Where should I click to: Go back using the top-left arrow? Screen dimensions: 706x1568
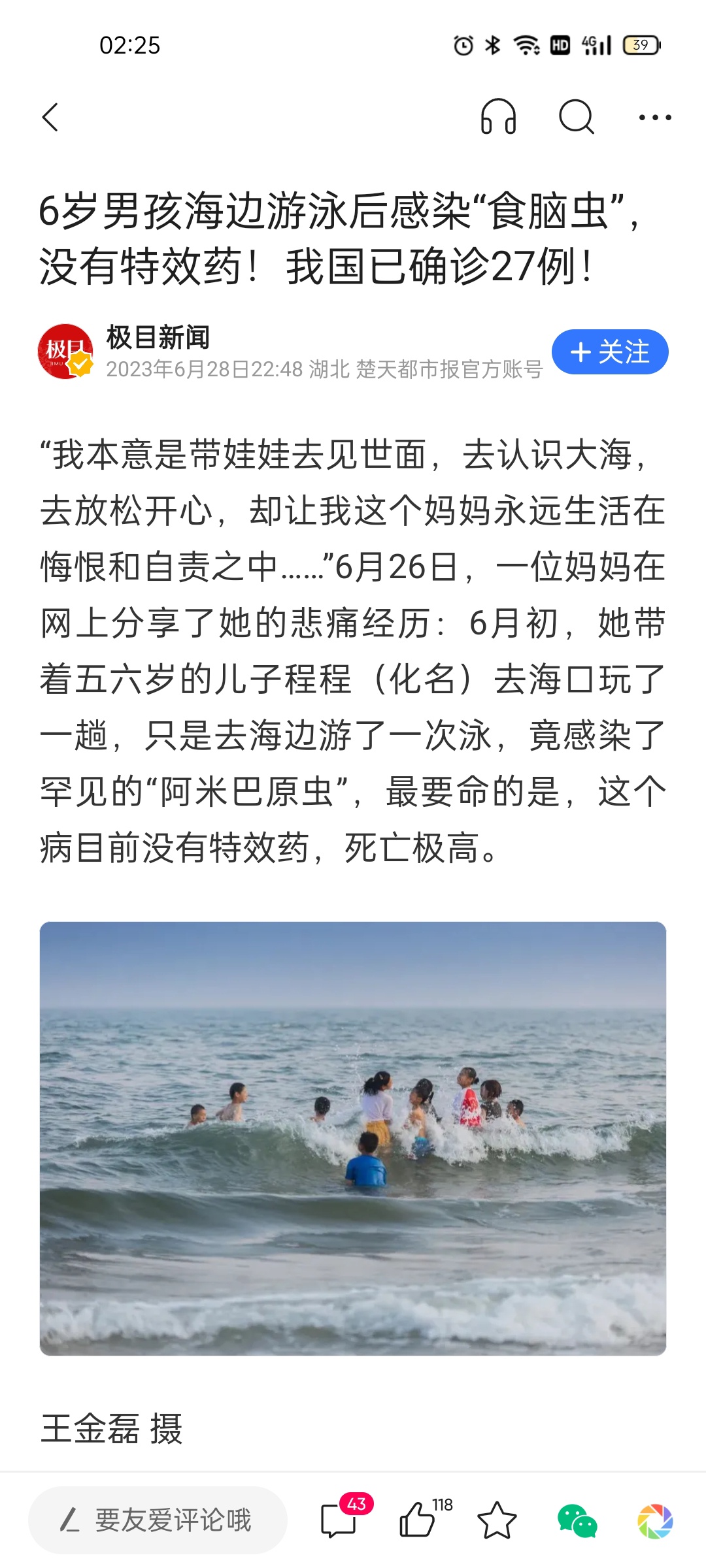(x=50, y=118)
